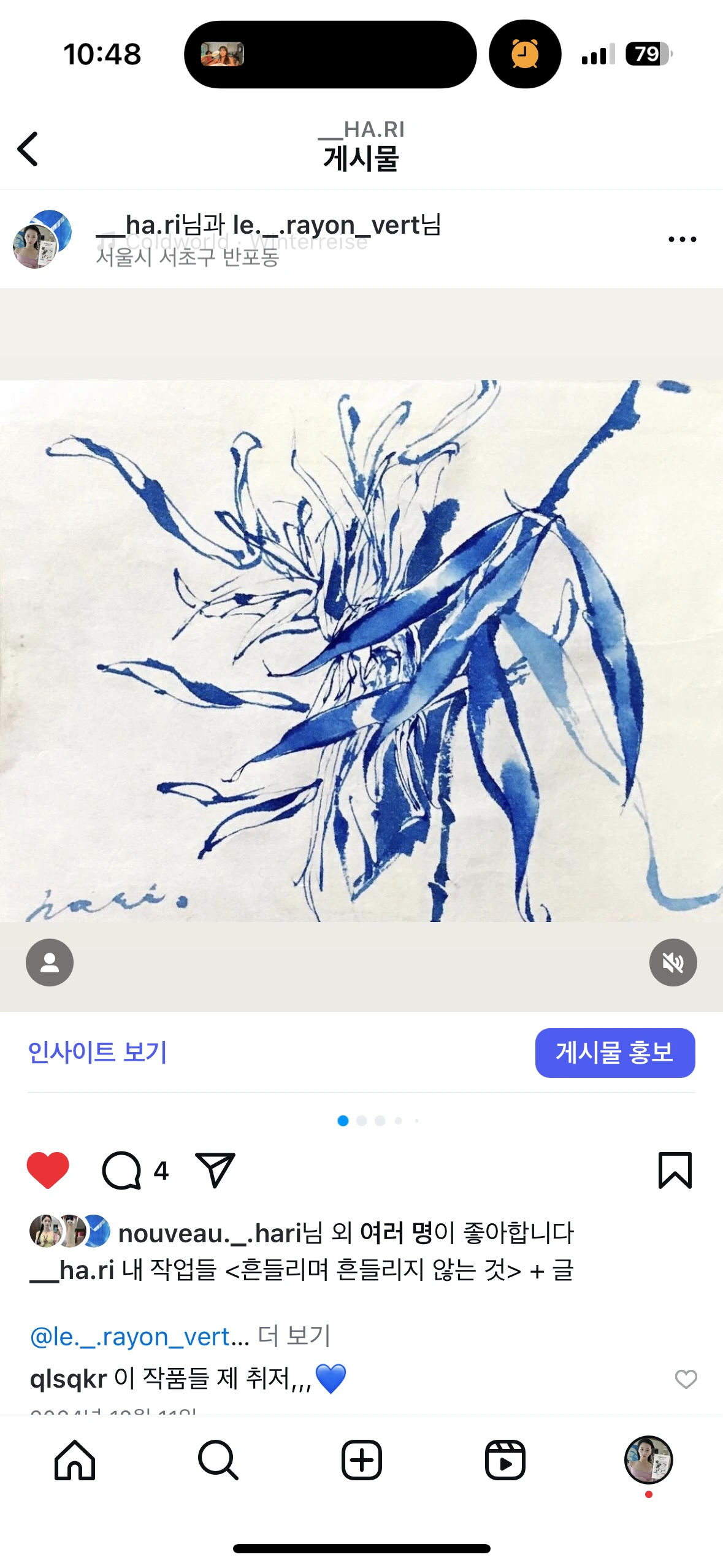Go to the Home feed
This screenshot has height=1568, width=723.
click(x=75, y=1459)
